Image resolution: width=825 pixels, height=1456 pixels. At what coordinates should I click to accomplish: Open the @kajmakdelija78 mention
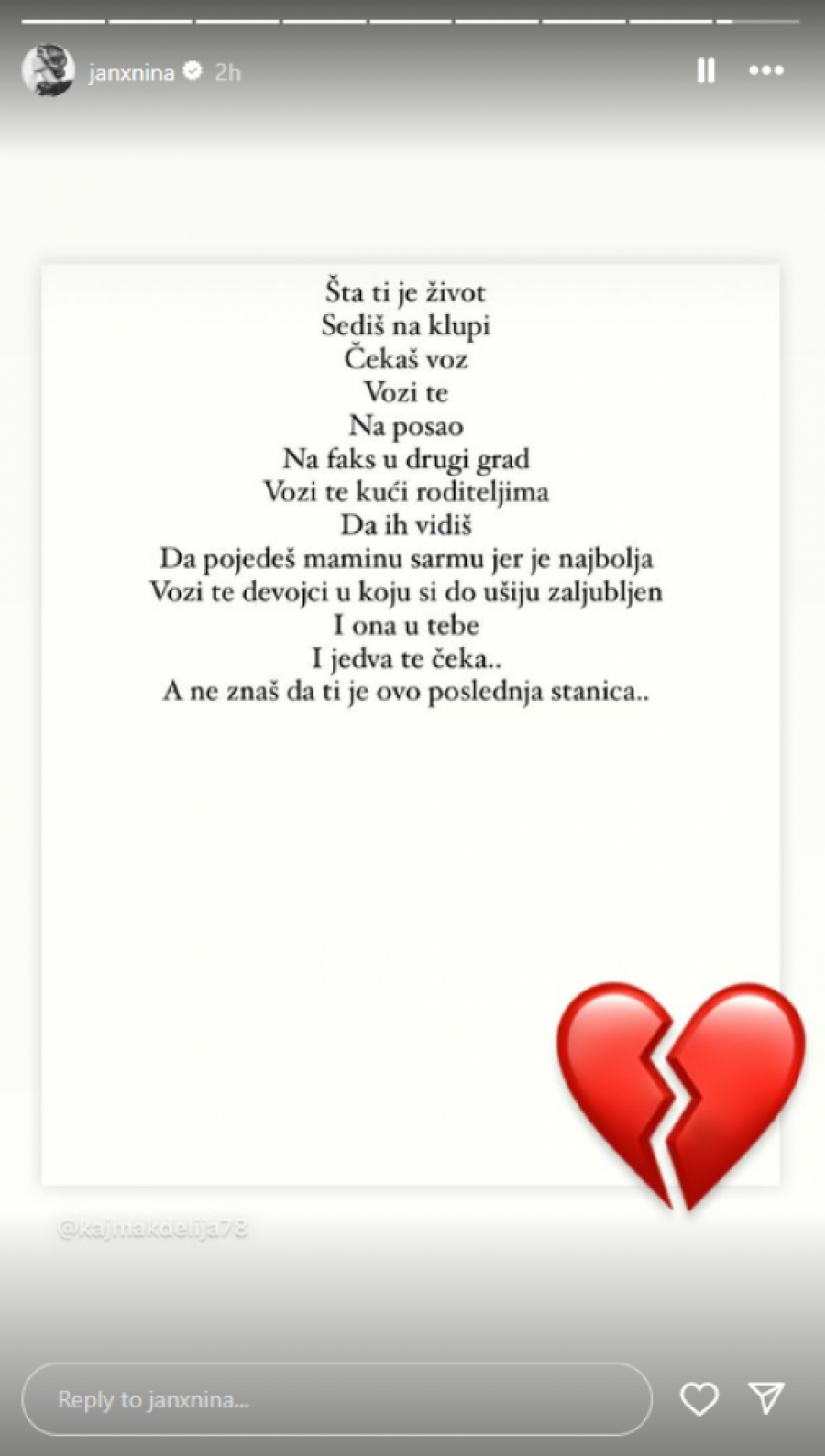[153, 1228]
